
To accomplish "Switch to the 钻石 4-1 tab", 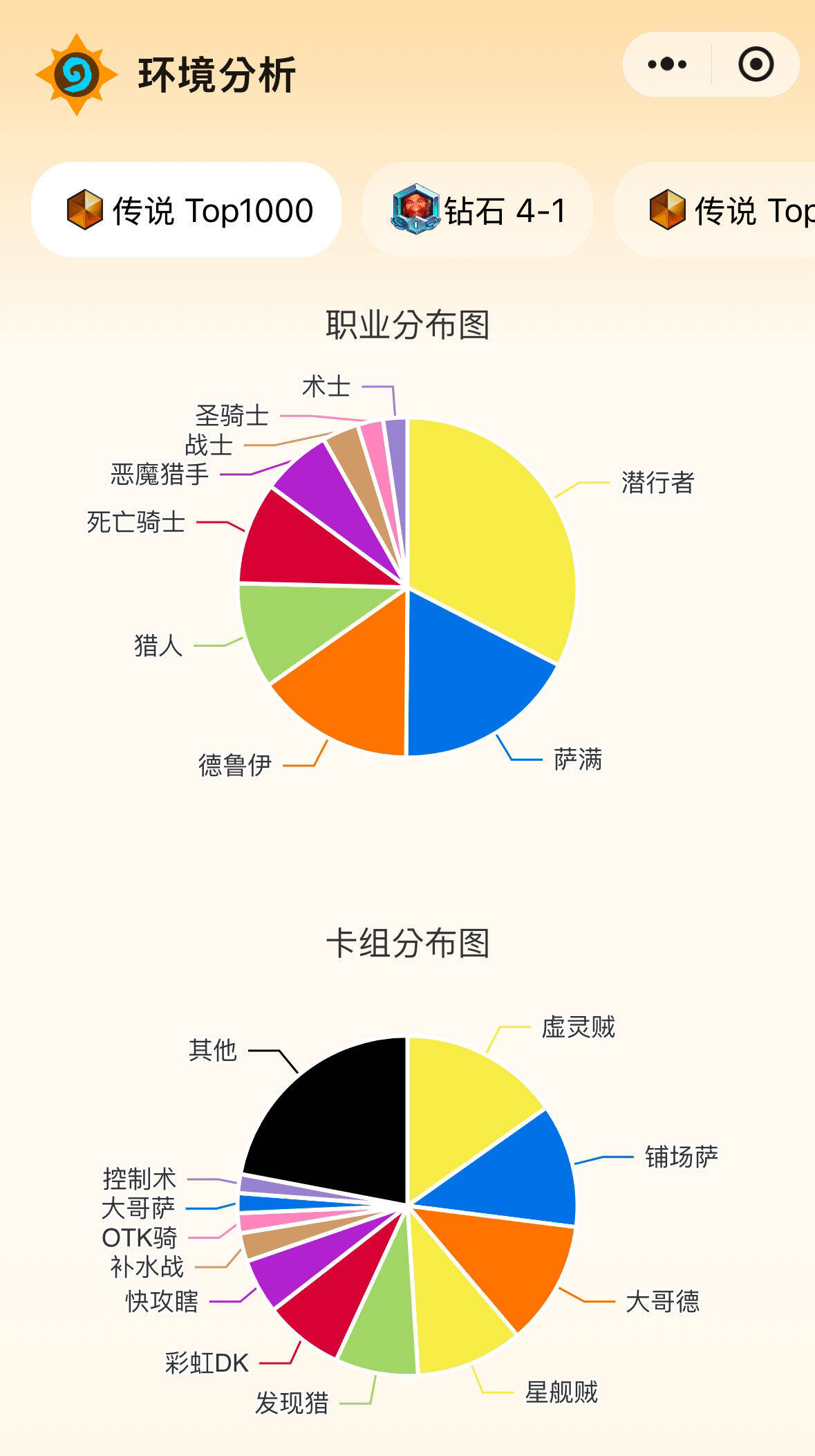I will click(477, 210).
